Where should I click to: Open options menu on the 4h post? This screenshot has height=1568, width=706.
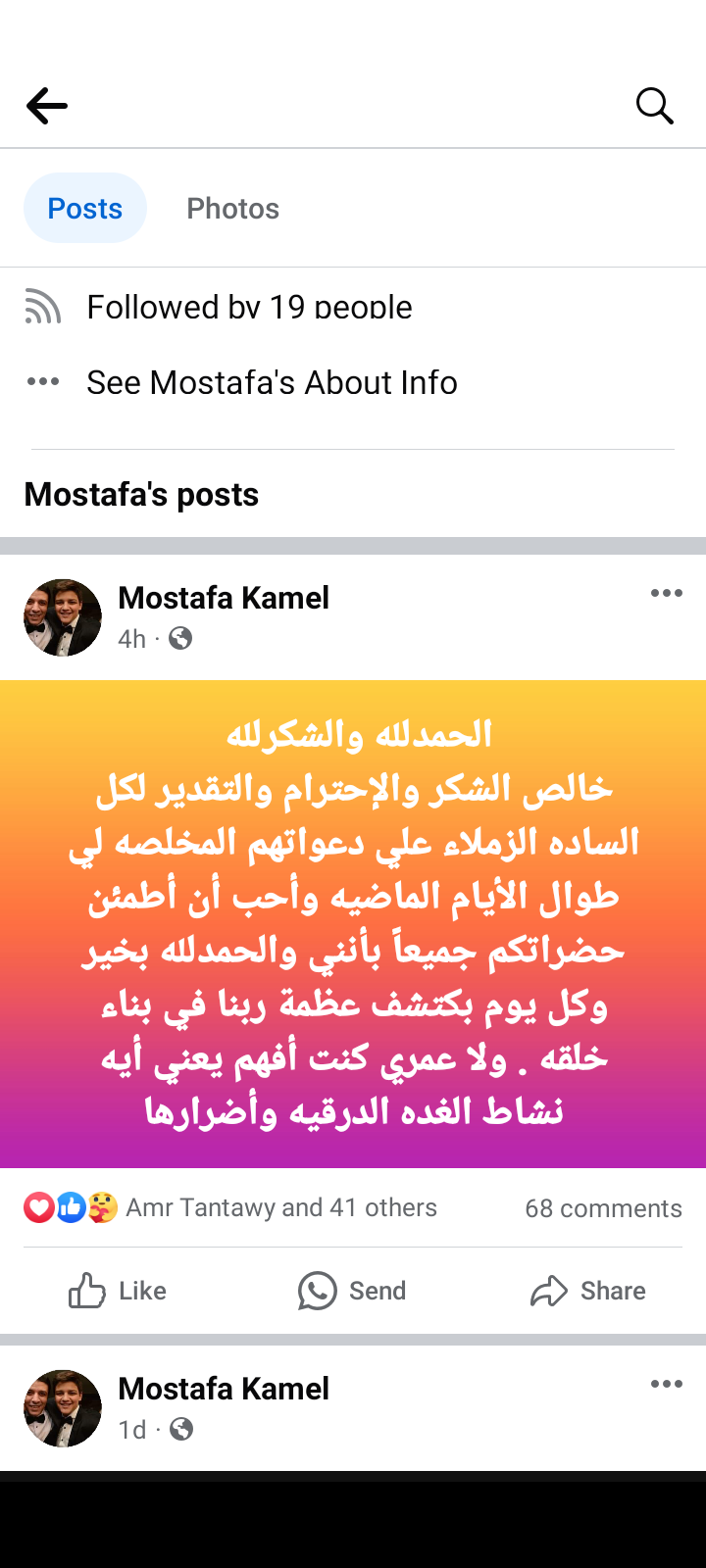tap(666, 593)
